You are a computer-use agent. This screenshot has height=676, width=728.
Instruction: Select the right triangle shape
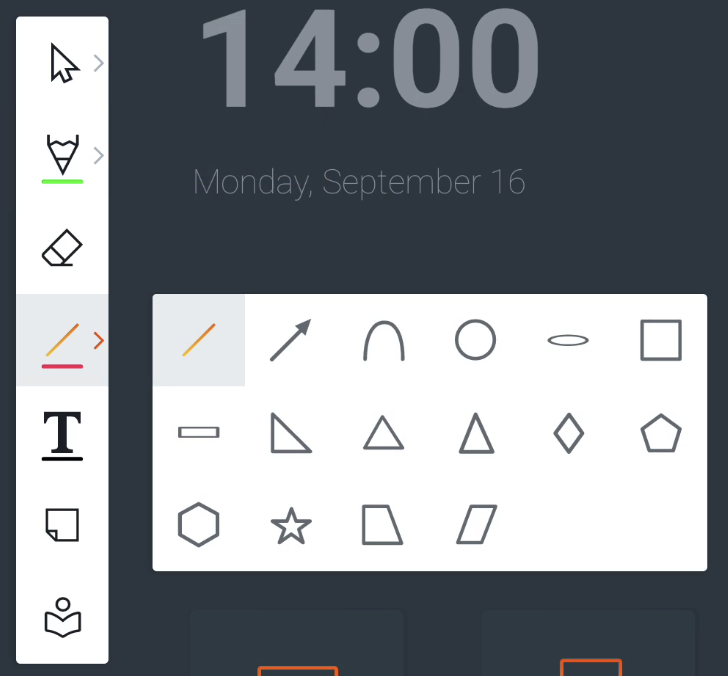(x=291, y=433)
